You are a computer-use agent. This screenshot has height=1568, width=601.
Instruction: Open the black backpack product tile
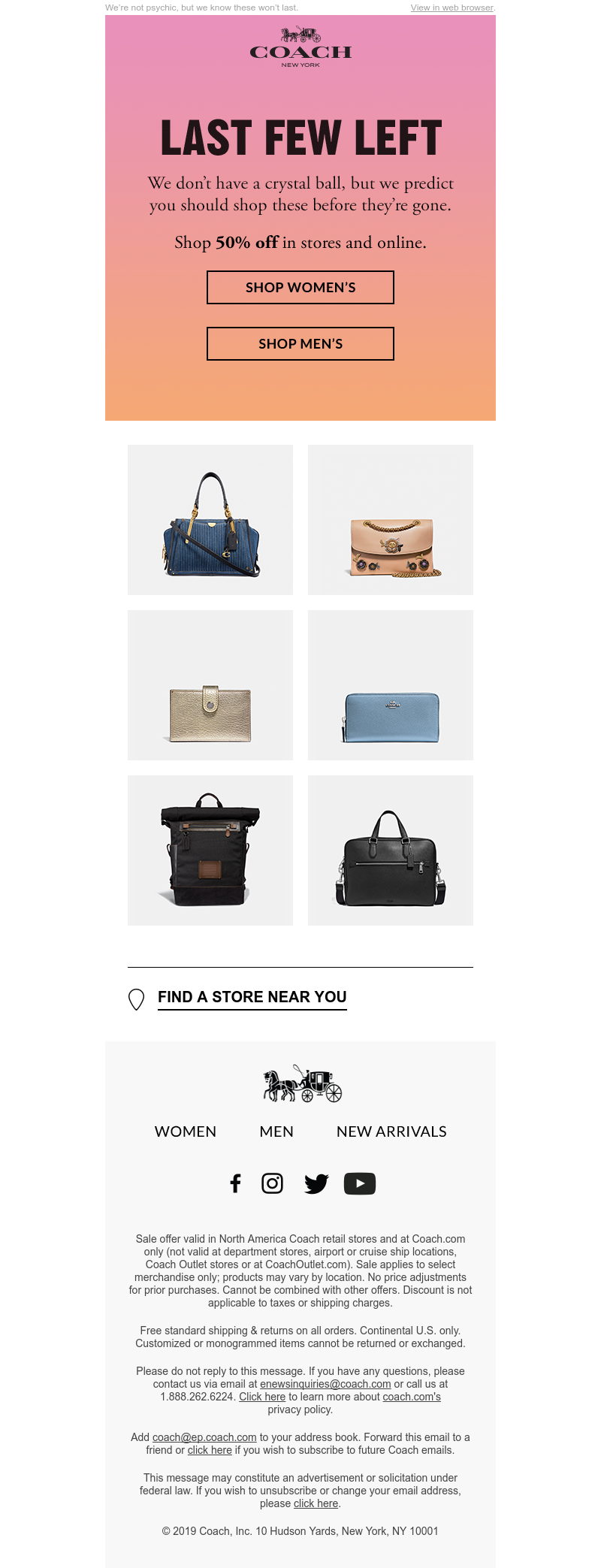click(x=210, y=850)
